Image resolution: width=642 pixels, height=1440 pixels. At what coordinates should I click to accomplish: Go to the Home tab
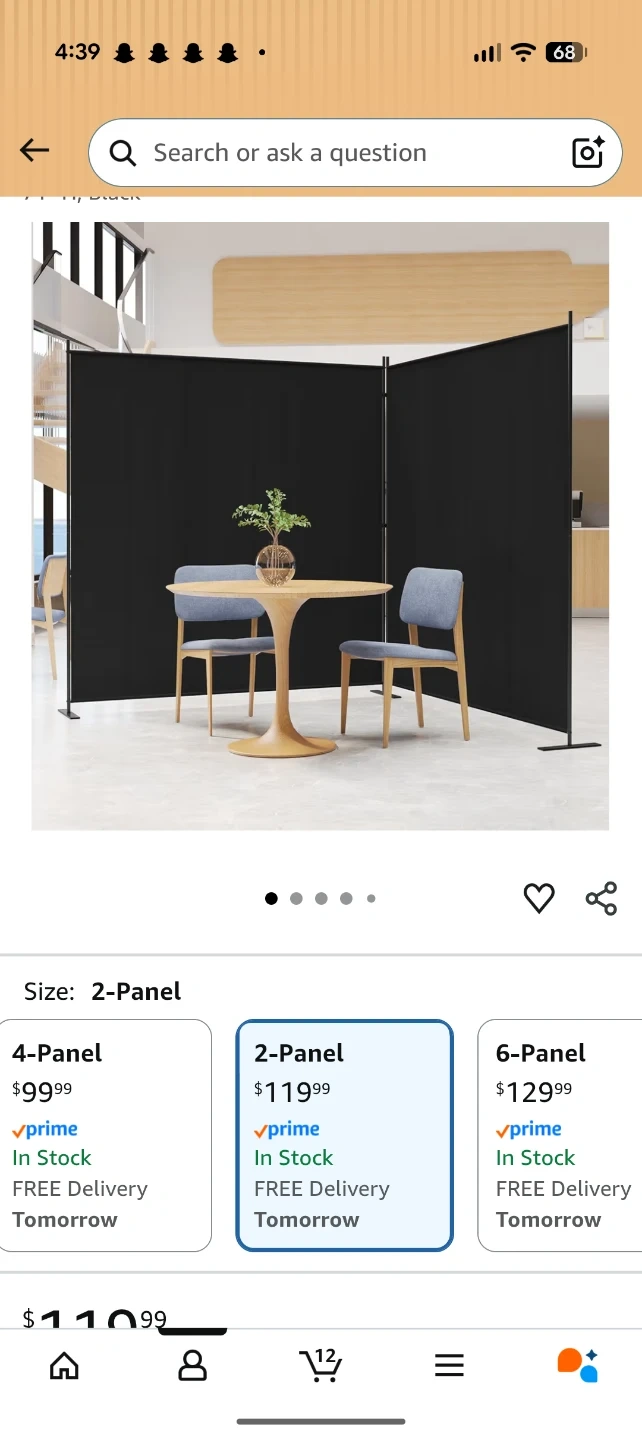[64, 1366]
